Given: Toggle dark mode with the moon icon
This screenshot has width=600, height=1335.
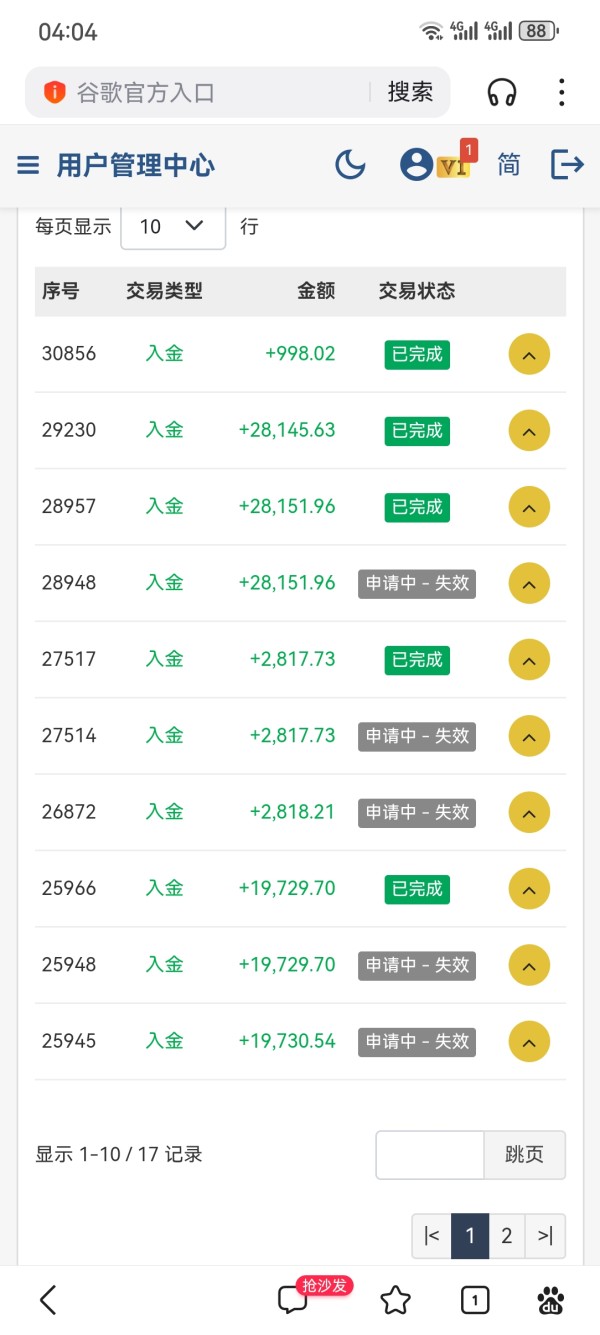Looking at the screenshot, I should coord(350,164).
